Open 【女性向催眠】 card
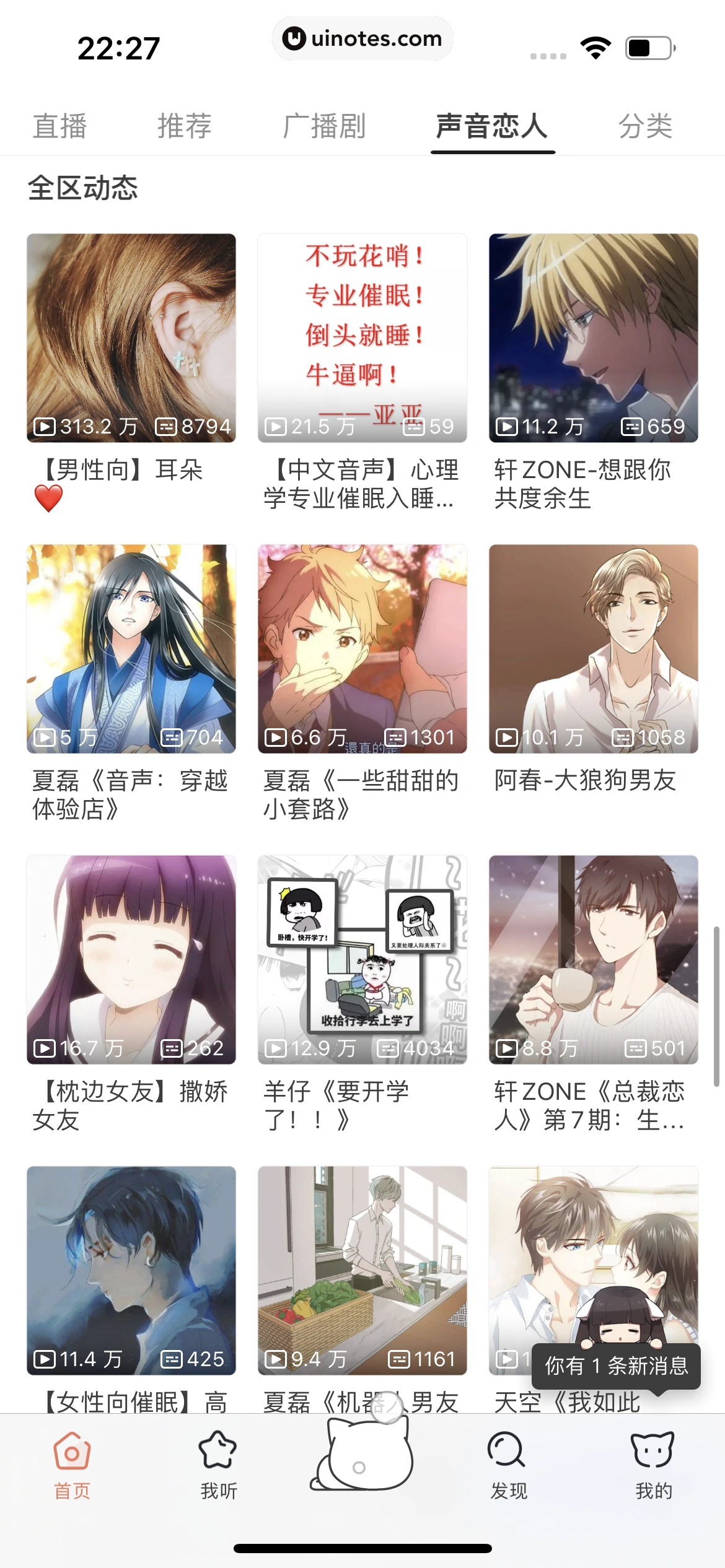This screenshot has width=725, height=1568. tap(131, 1270)
